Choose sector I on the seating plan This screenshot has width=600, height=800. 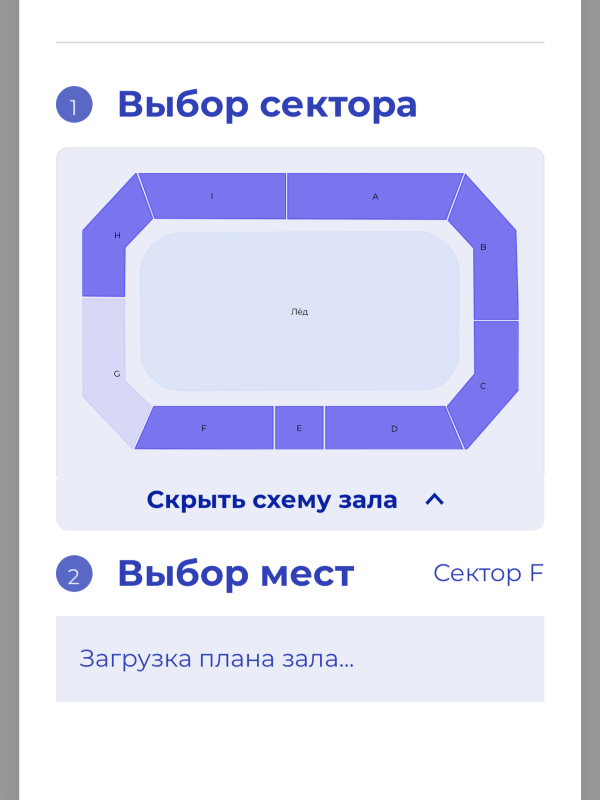[x=212, y=196]
